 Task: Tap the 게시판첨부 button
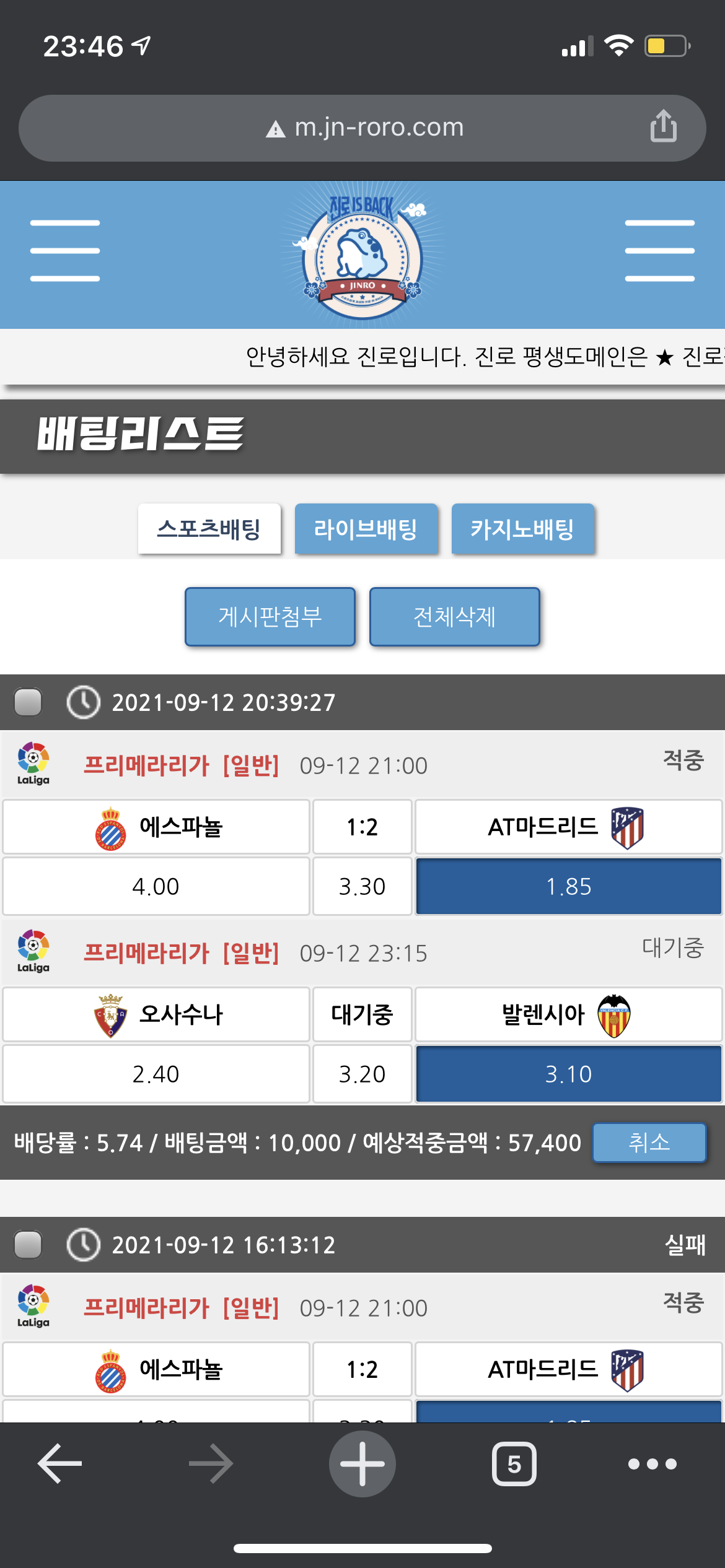(x=270, y=617)
